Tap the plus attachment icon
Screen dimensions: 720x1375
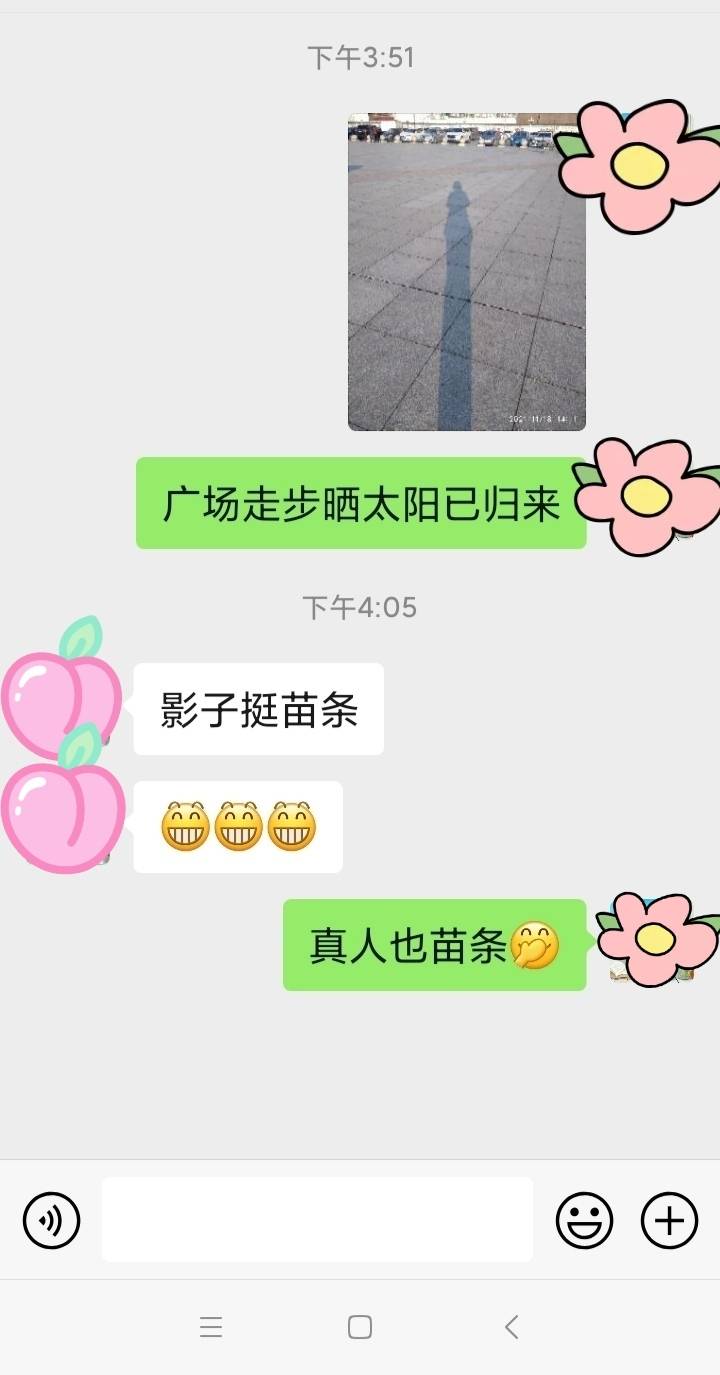668,1220
